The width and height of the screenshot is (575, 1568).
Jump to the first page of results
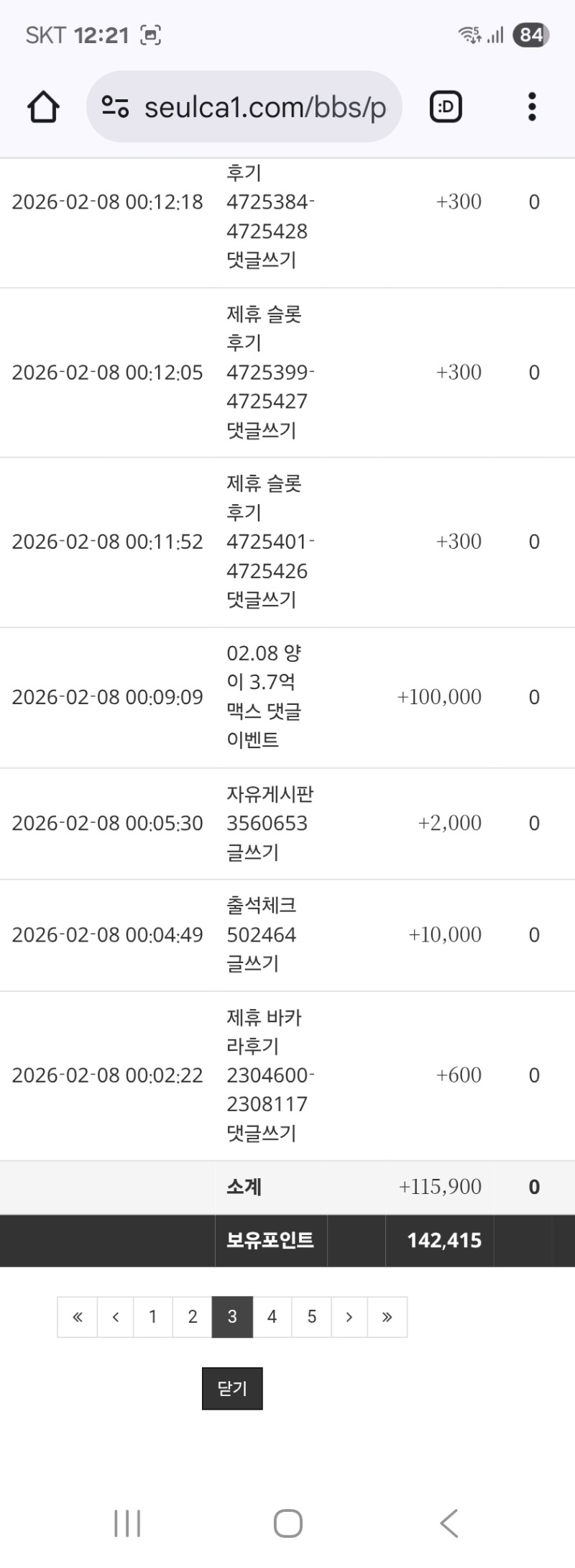point(78,1317)
